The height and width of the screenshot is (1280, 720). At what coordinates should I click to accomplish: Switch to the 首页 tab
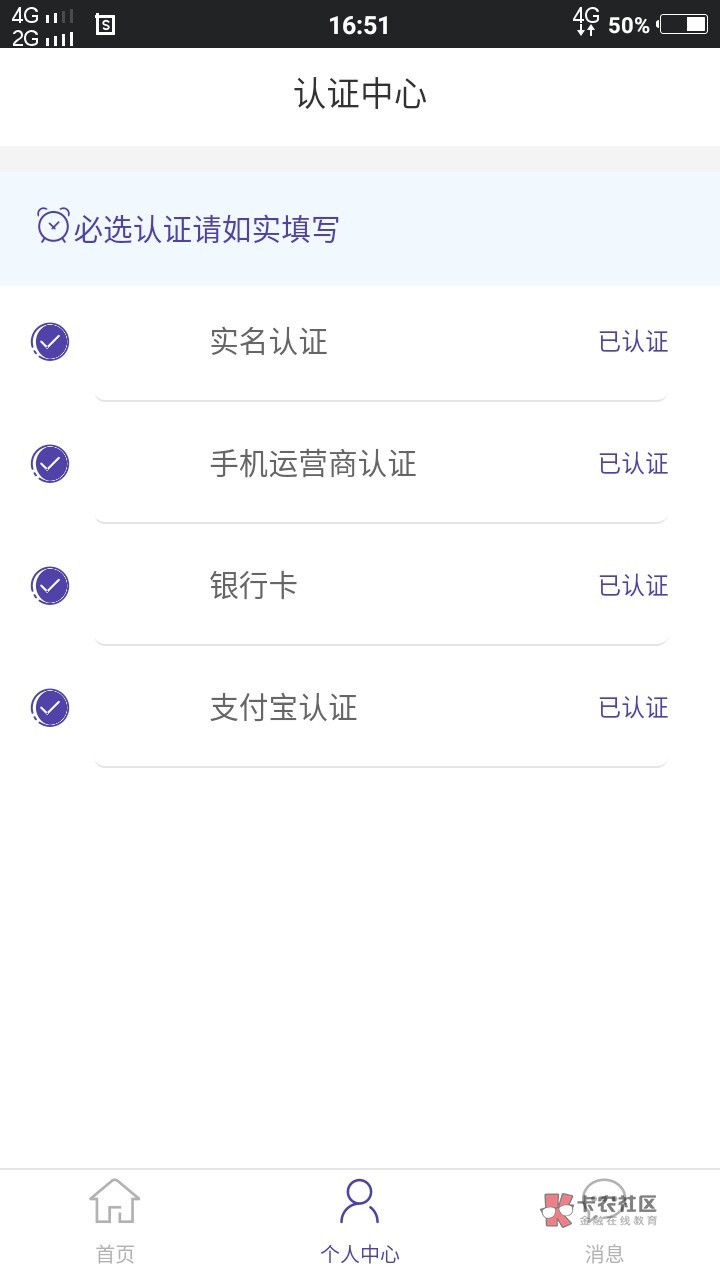tap(115, 1222)
